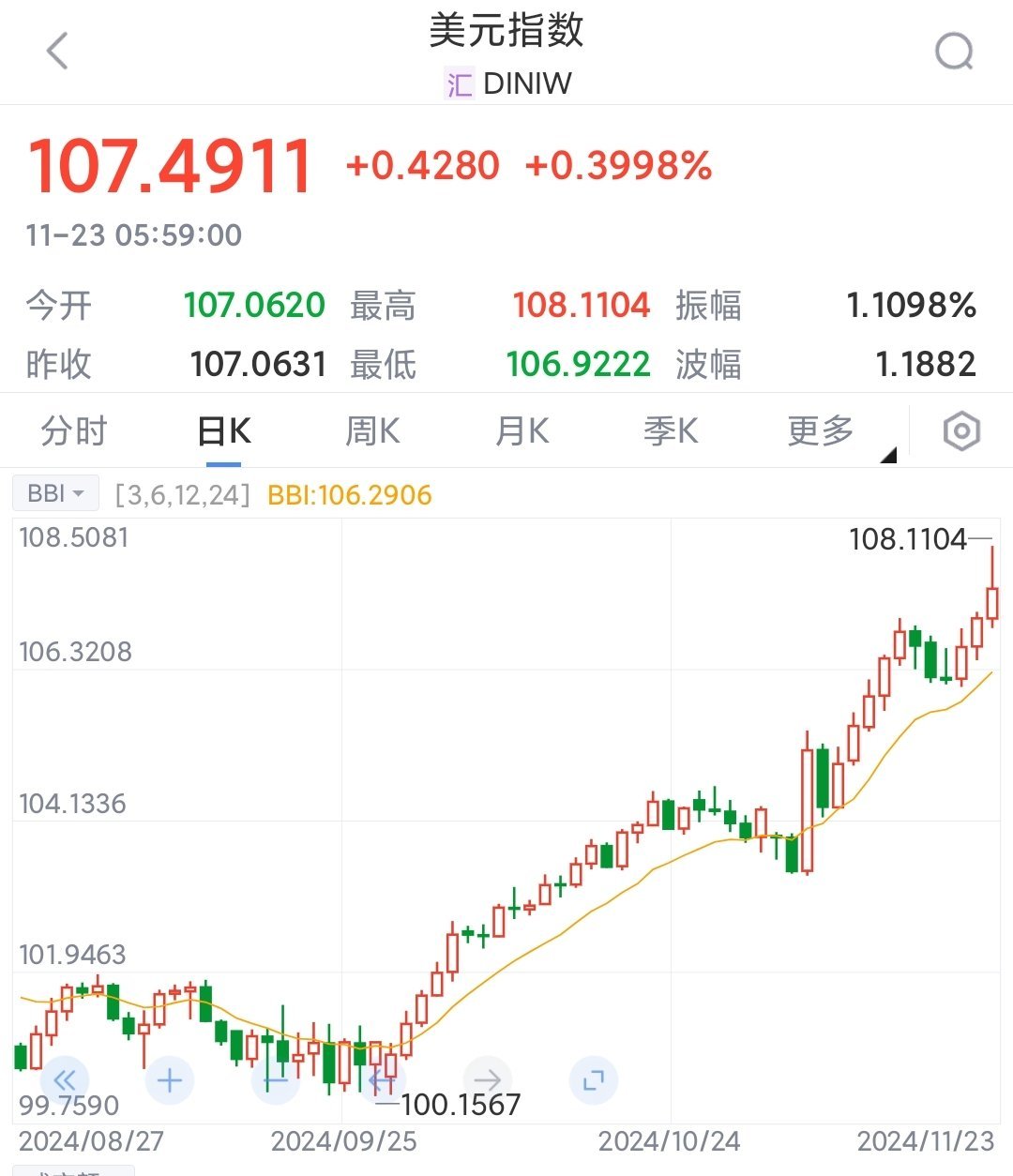This screenshot has width=1013, height=1176.
Task: Switch to the 月K monthly tab
Action: tap(522, 430)
